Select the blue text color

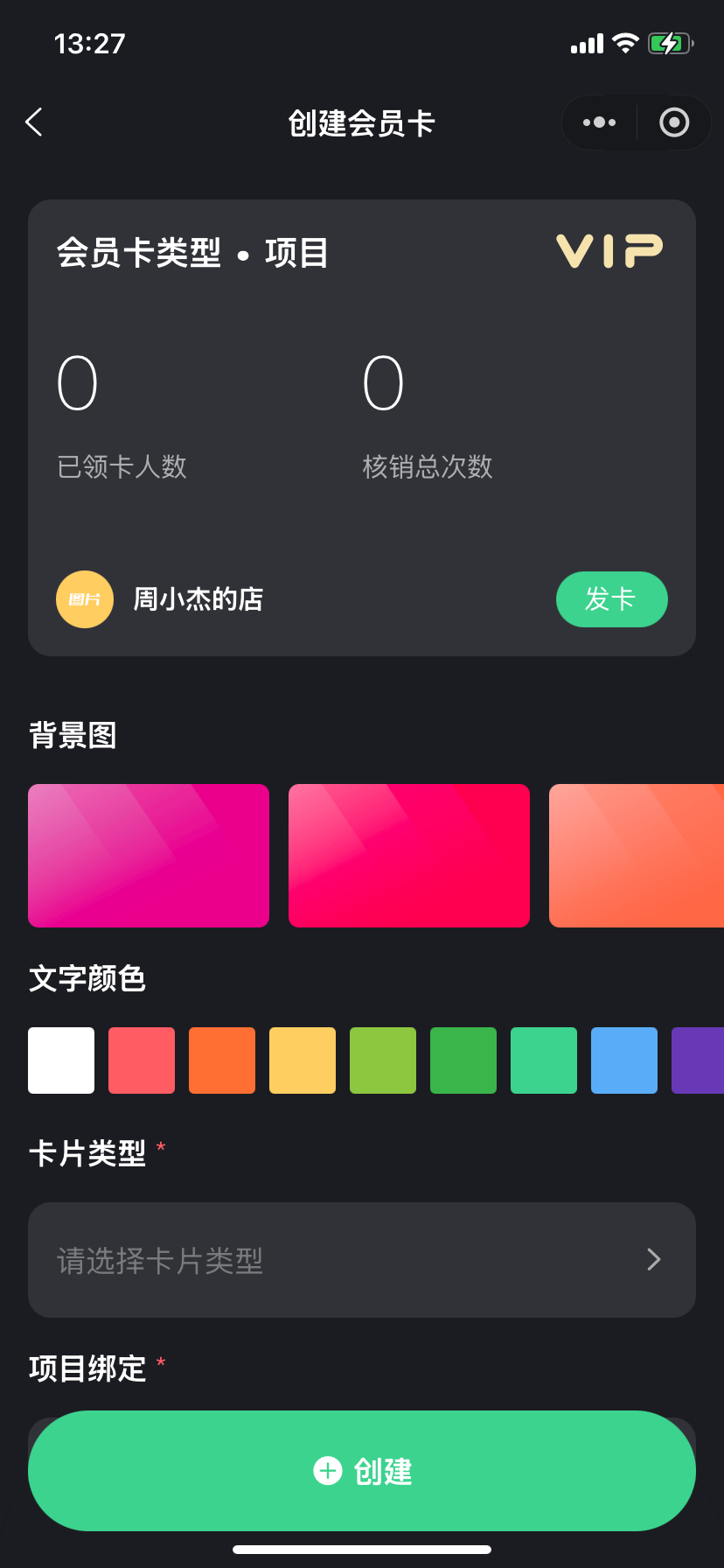(624, 1060)
